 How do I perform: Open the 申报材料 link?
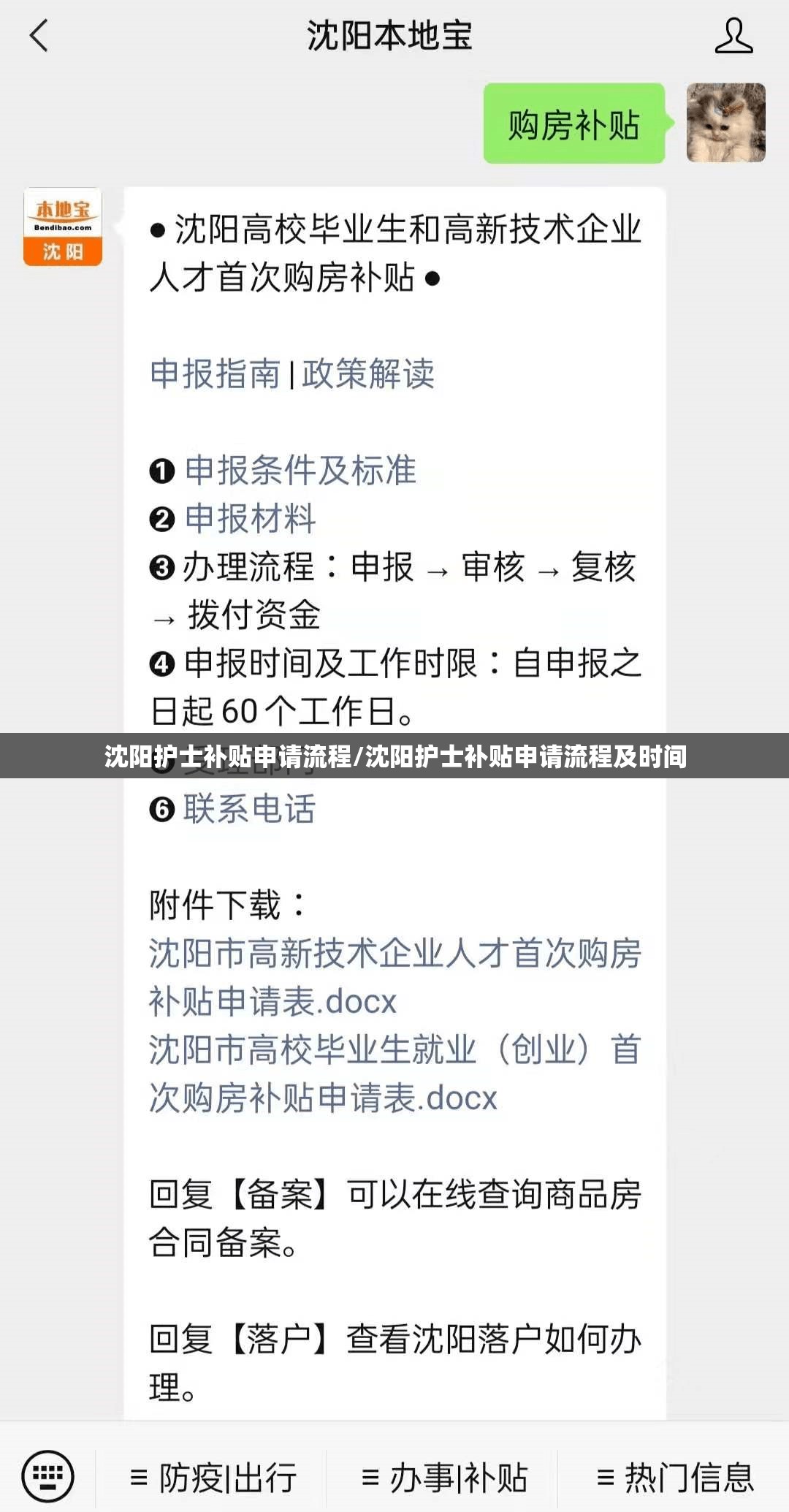(250, 518)
